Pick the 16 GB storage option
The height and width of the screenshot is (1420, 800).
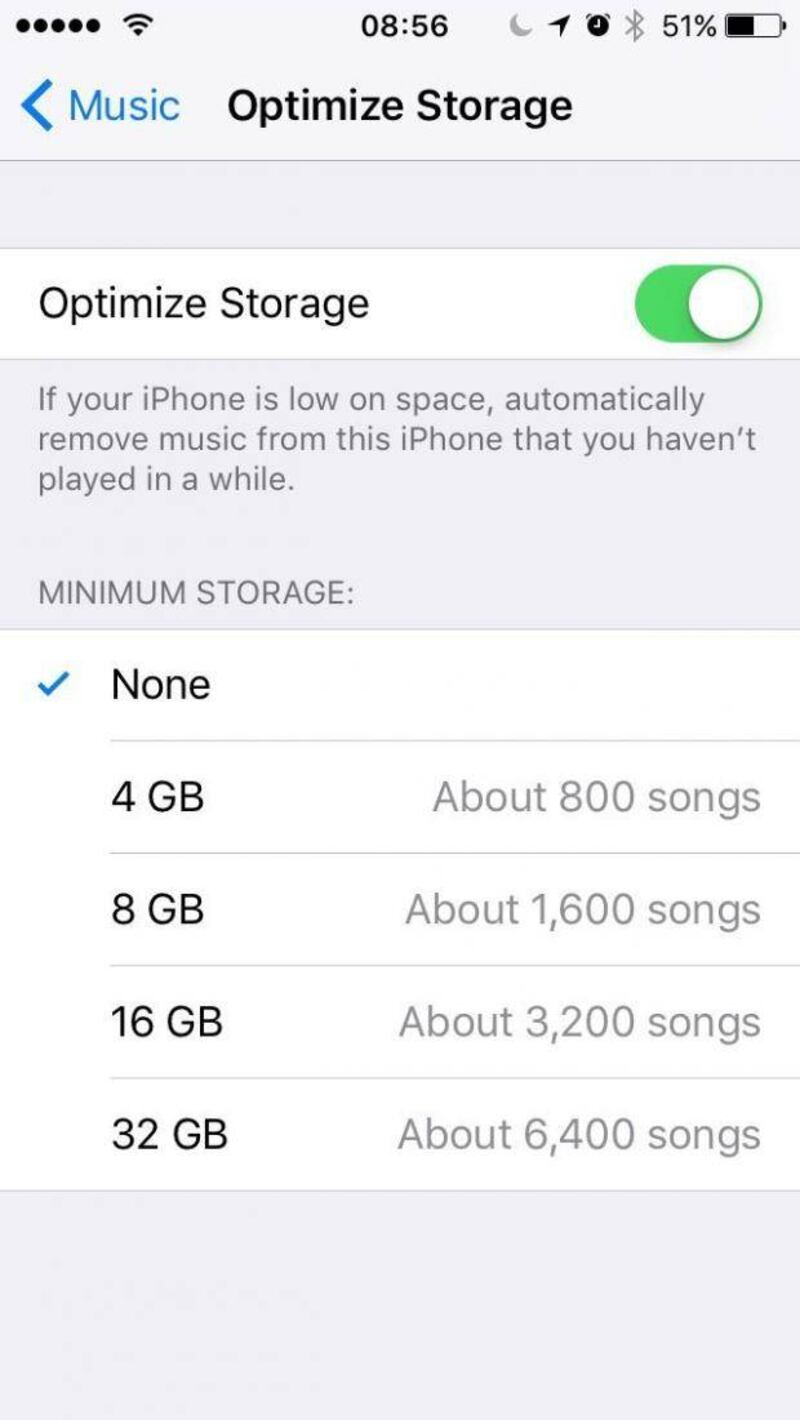pos(400,1022)
